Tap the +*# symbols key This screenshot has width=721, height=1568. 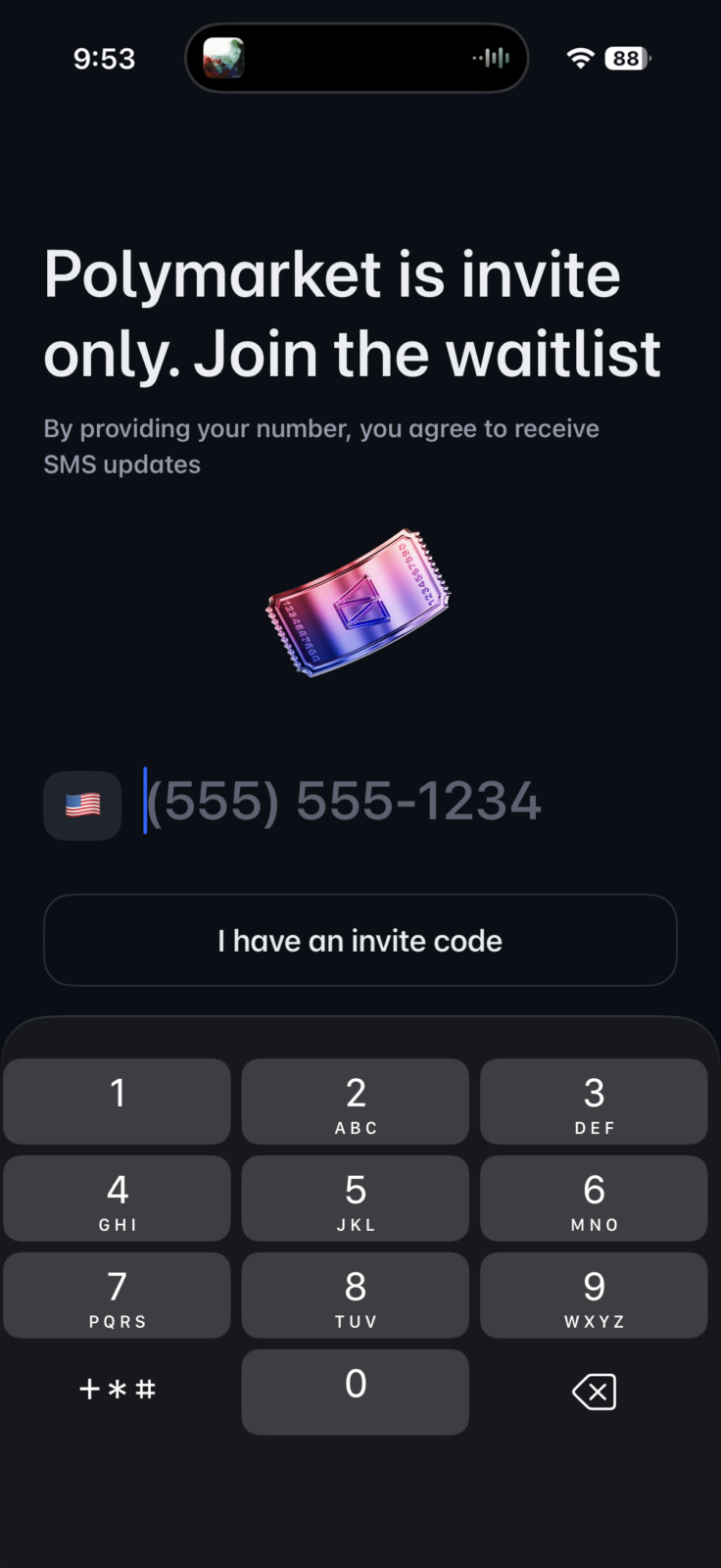click(117, 1392)
